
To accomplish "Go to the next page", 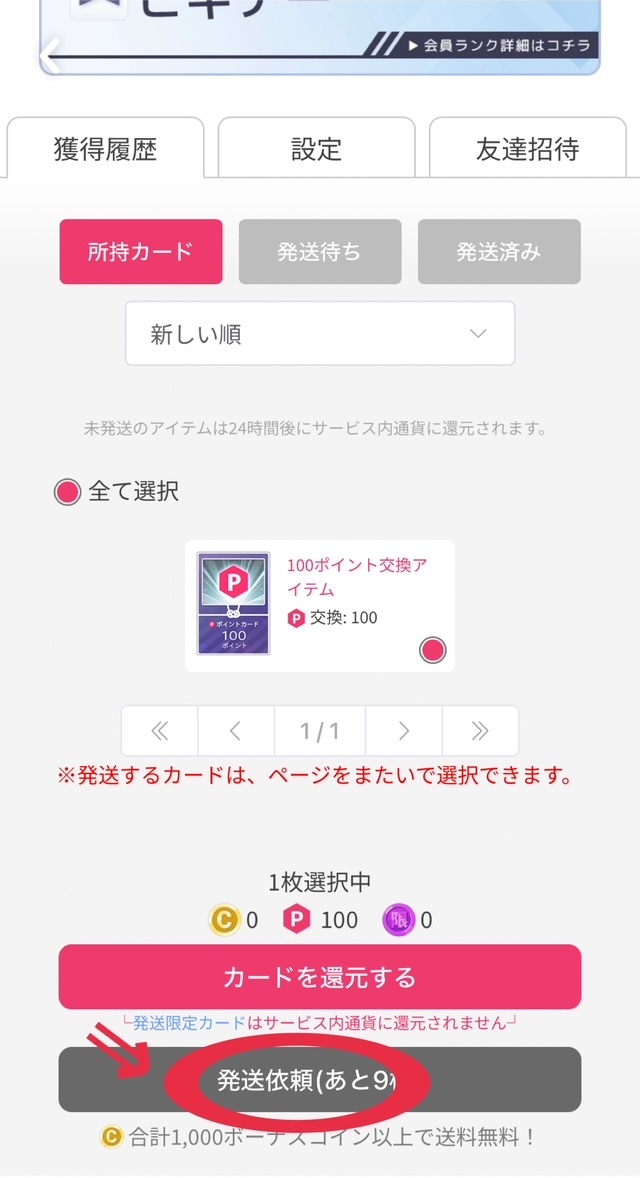I will point(404,731).
